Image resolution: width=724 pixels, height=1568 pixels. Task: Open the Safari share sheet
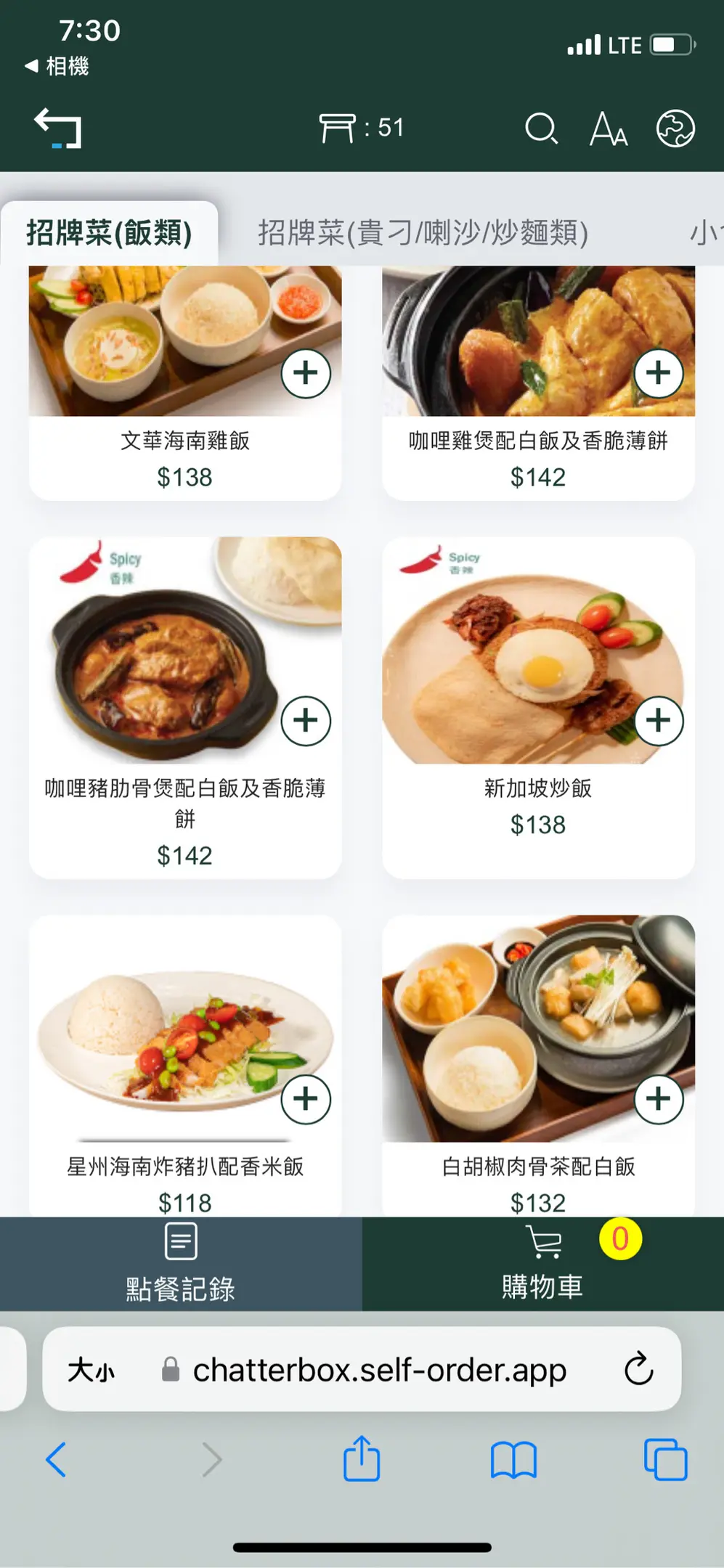pyautogui.click(x=362, y=1459)
